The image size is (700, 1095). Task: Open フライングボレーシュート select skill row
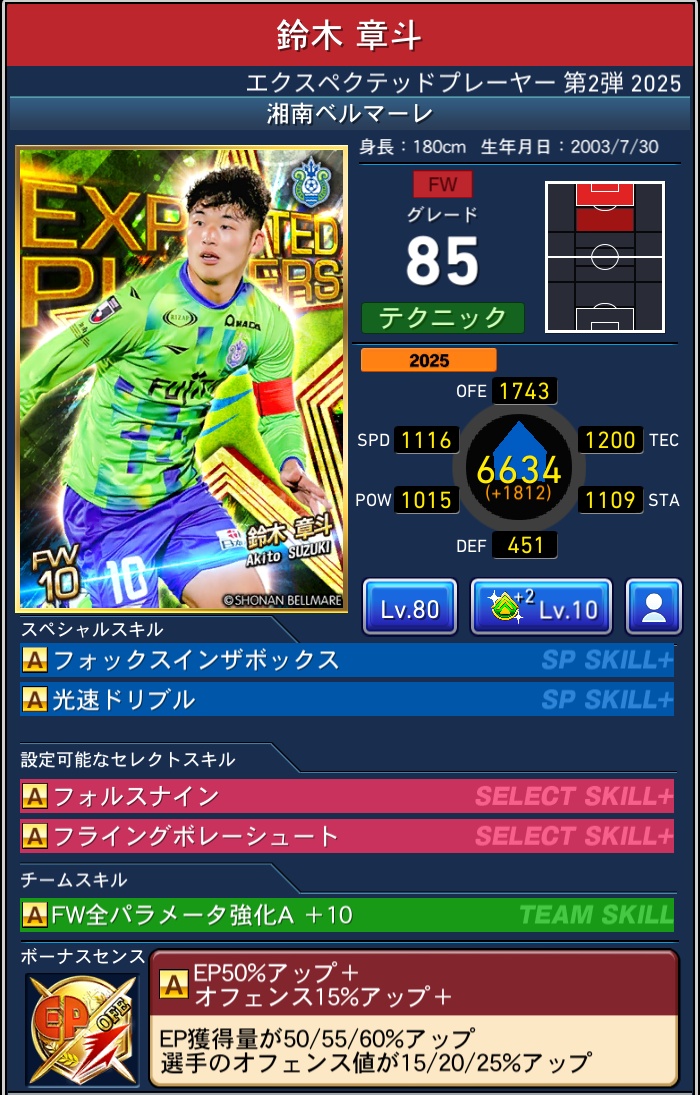pyautogui.click(x=346, y=836)
